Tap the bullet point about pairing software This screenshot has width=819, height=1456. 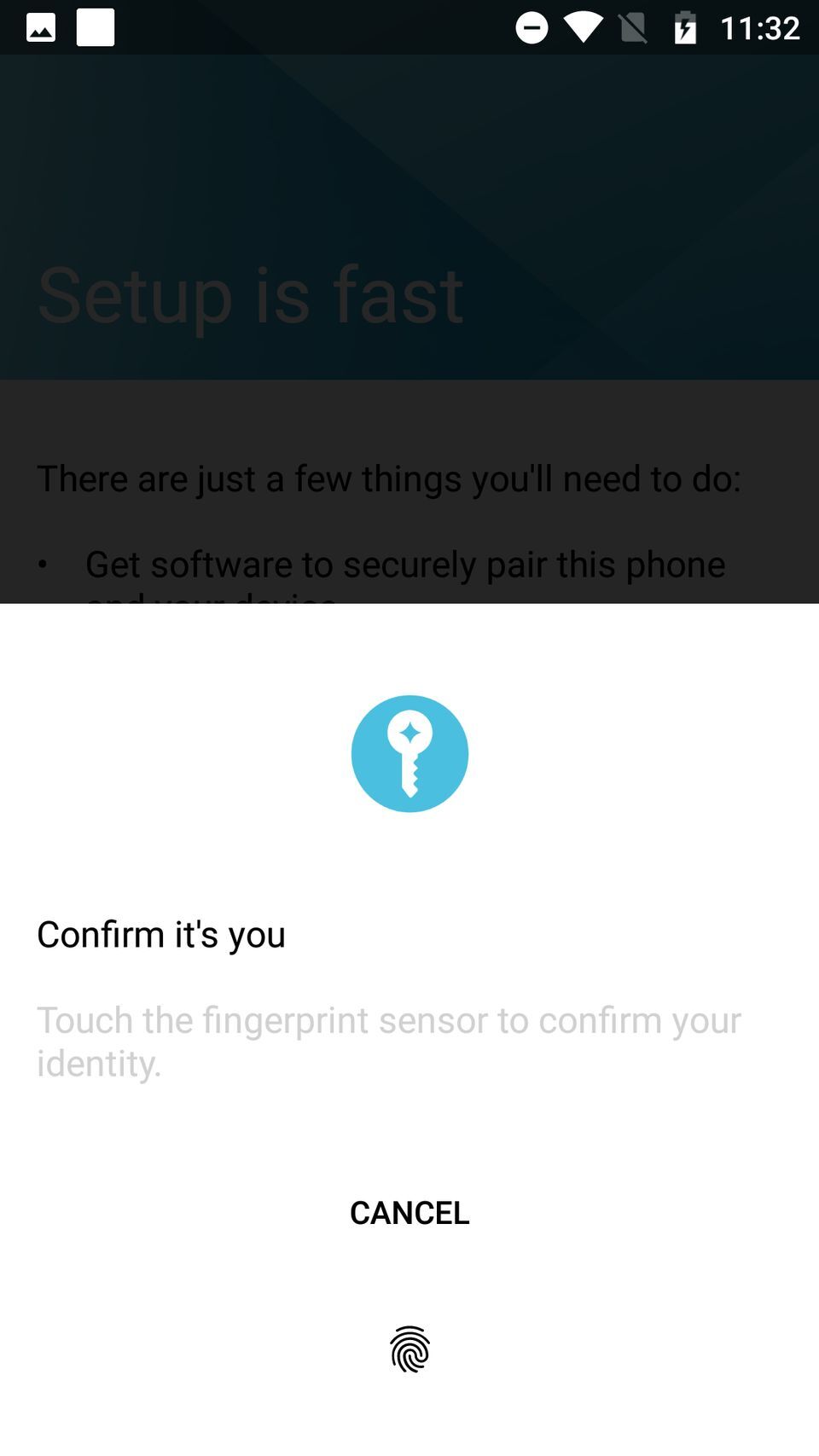click(x=405, y=564)
